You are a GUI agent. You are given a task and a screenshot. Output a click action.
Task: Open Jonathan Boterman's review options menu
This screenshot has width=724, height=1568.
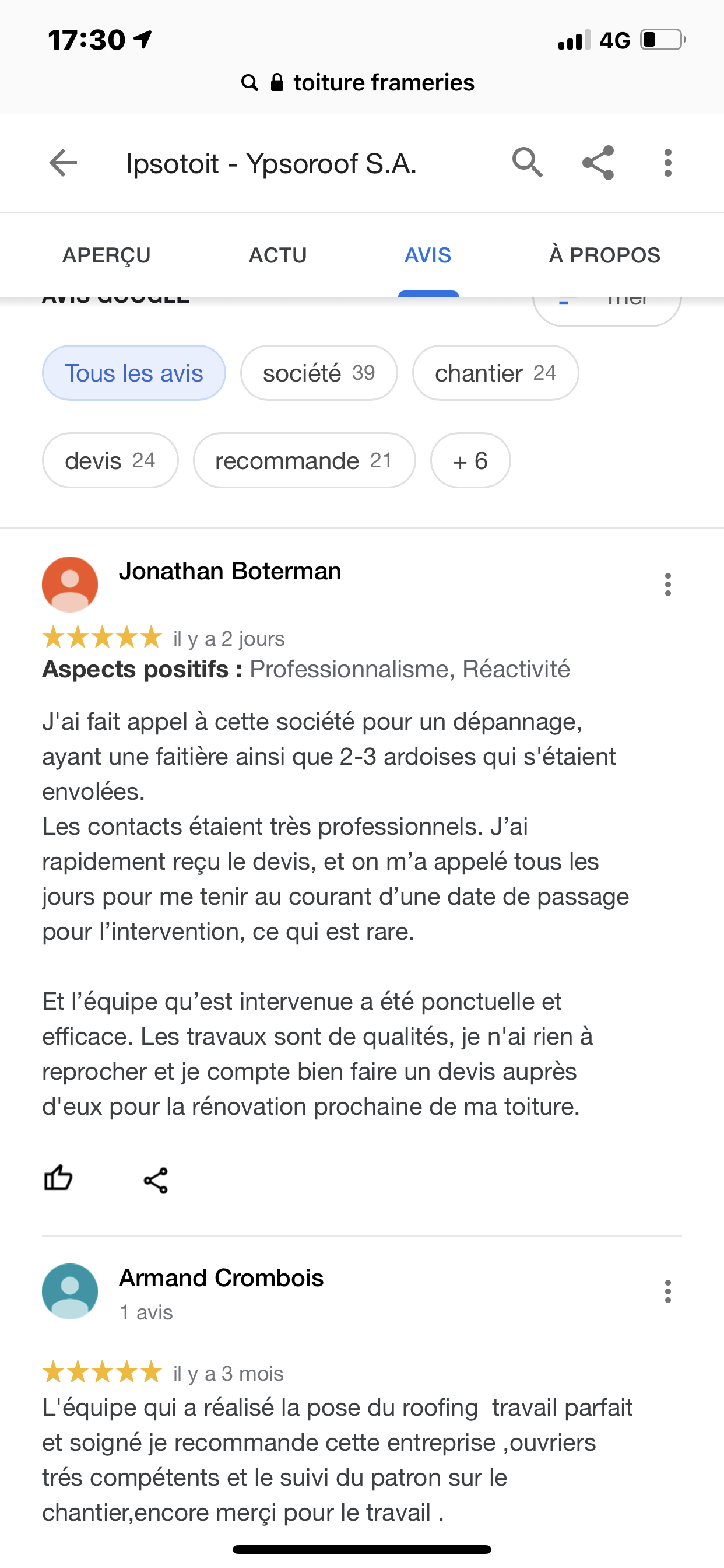coord(667,585)
